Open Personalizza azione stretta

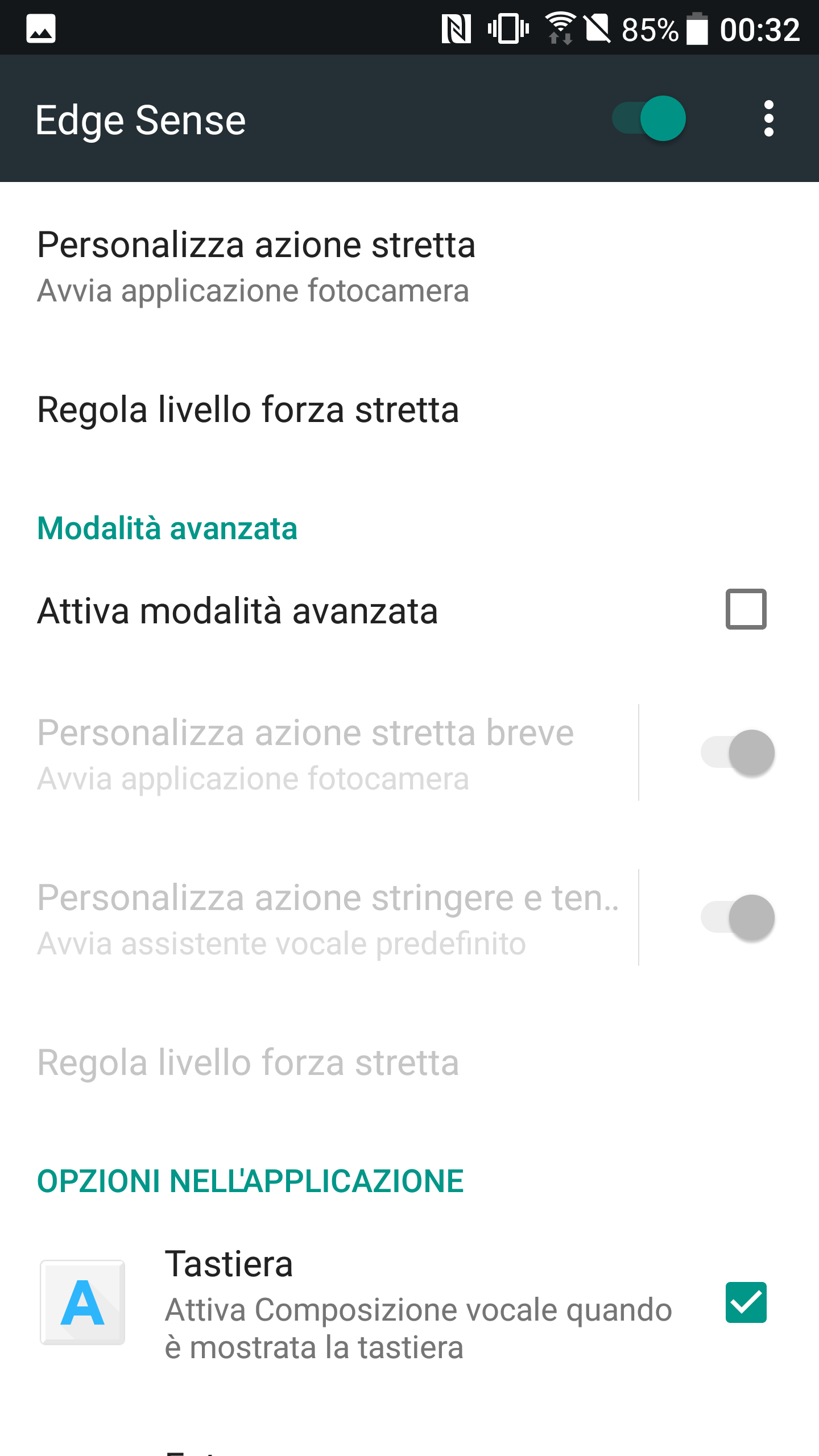pos(409,267)
